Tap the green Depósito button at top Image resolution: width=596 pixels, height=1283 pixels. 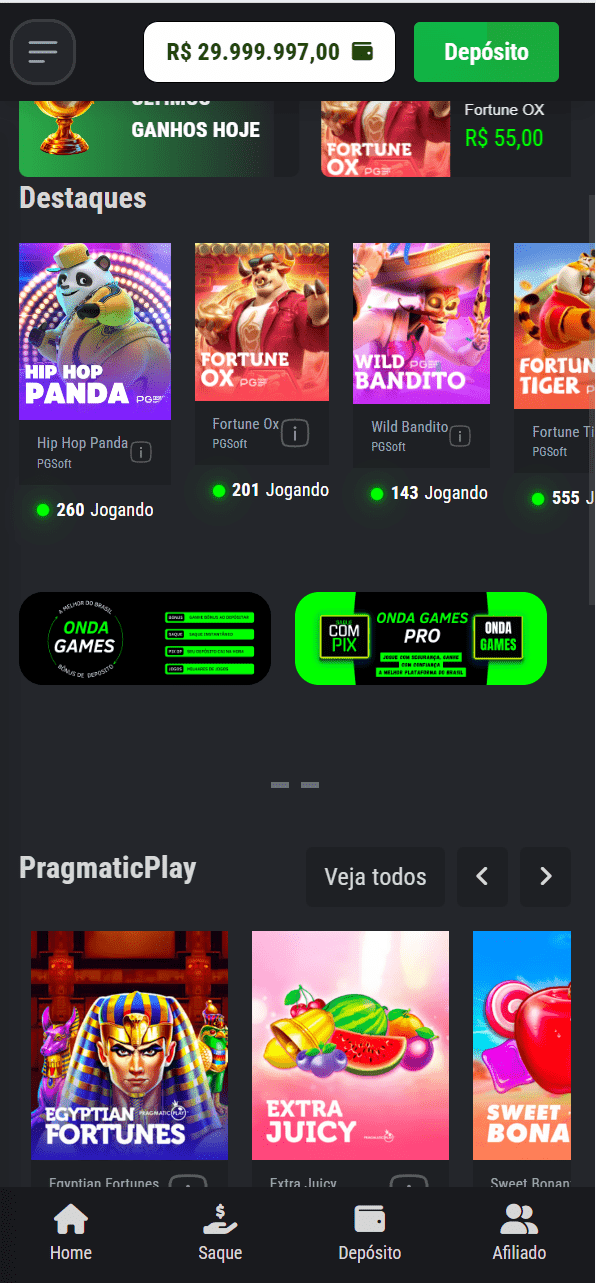(x=486, y=52)
